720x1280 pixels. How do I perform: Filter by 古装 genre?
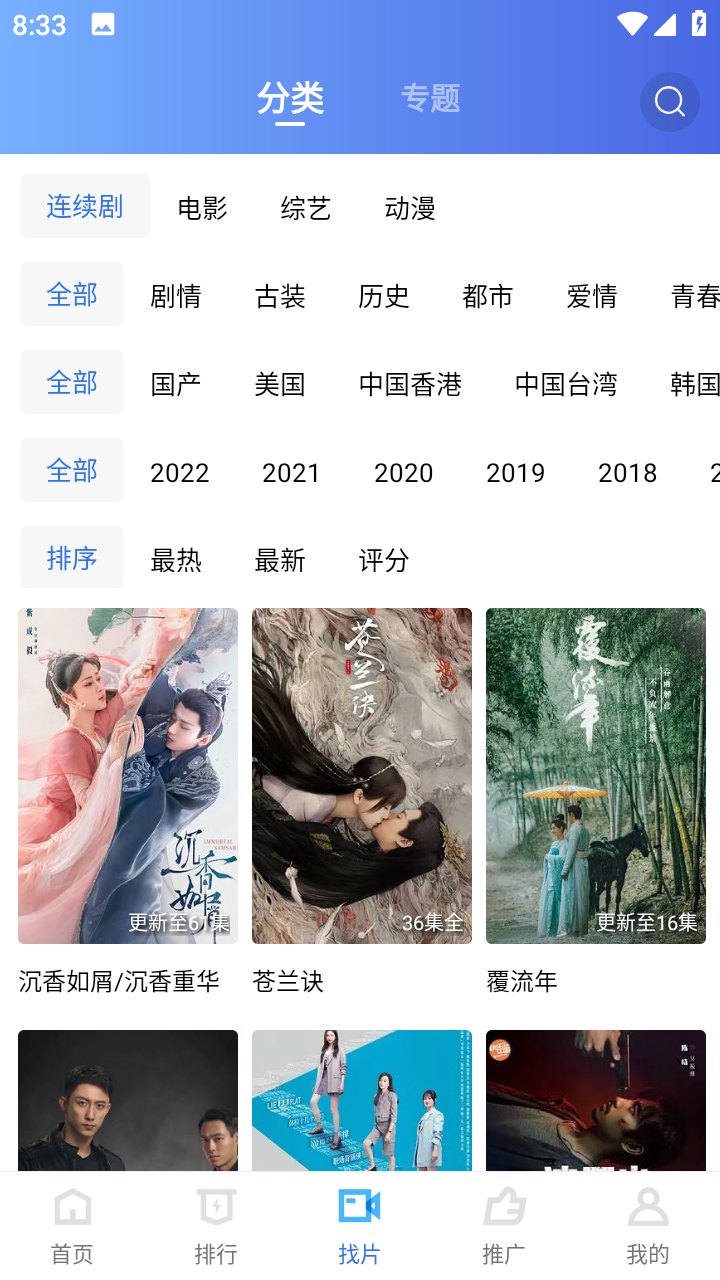coord(280,296)
